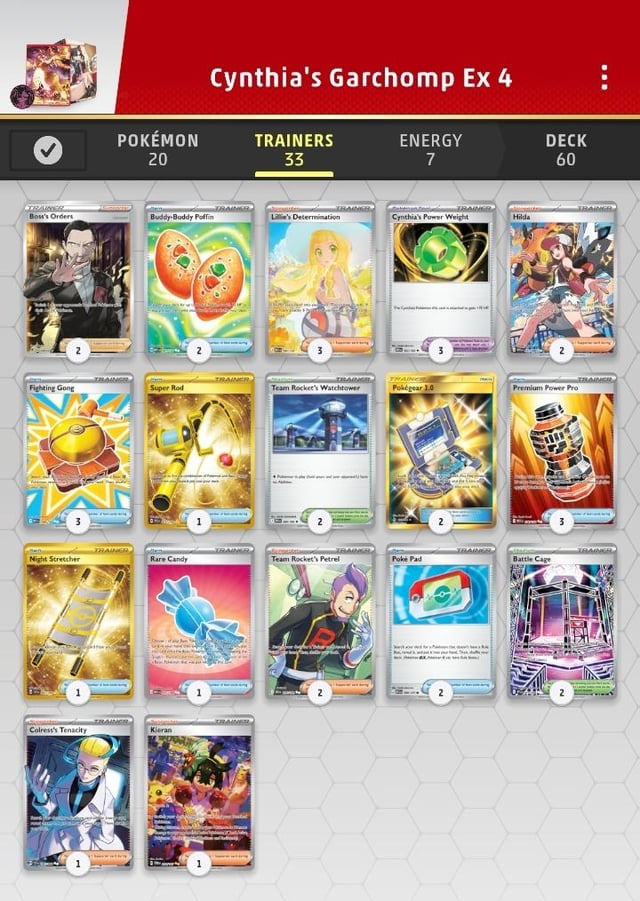The width and height of the screenshot is (640, 901).
Task: View the Buddy-Buddy Poffin card
Action: point(198,275)
